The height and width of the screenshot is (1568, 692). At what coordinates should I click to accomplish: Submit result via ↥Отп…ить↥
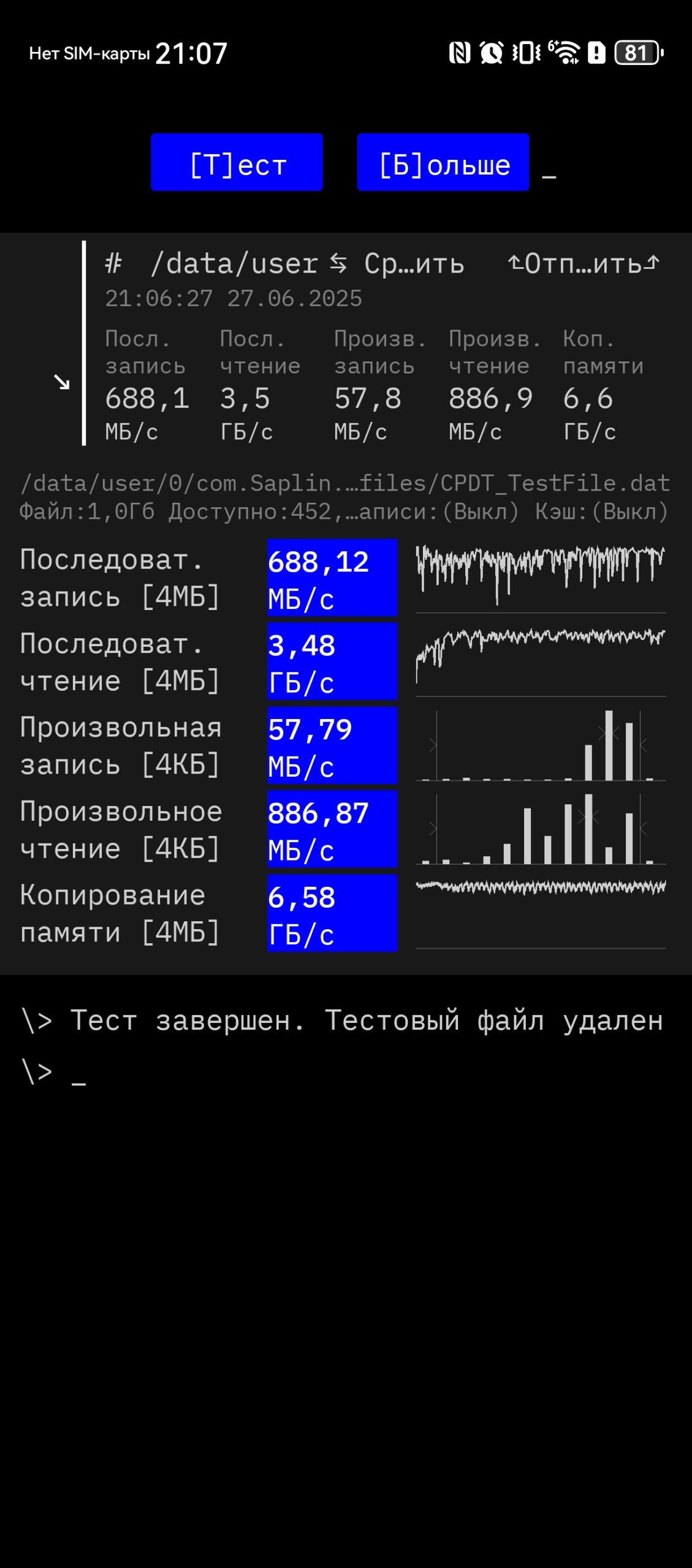pyautogui.click(x=584, y=264)
